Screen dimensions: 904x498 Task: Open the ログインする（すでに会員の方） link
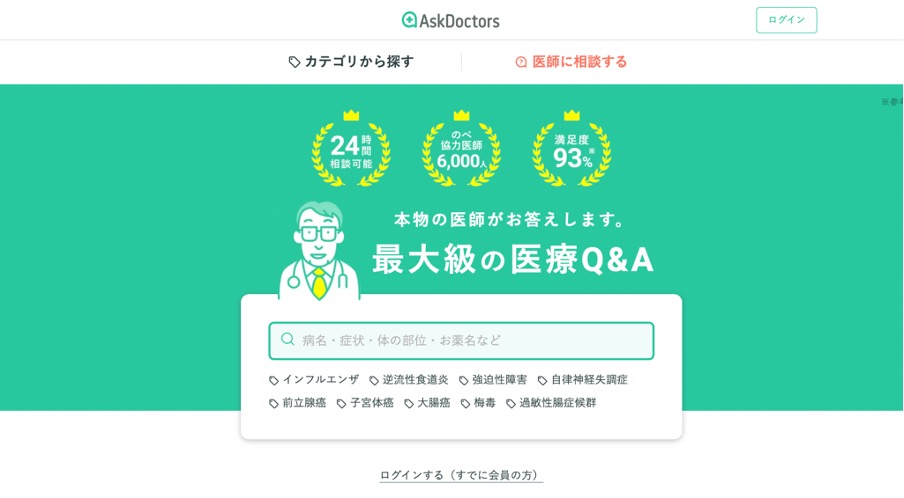[x=461, y=475]
